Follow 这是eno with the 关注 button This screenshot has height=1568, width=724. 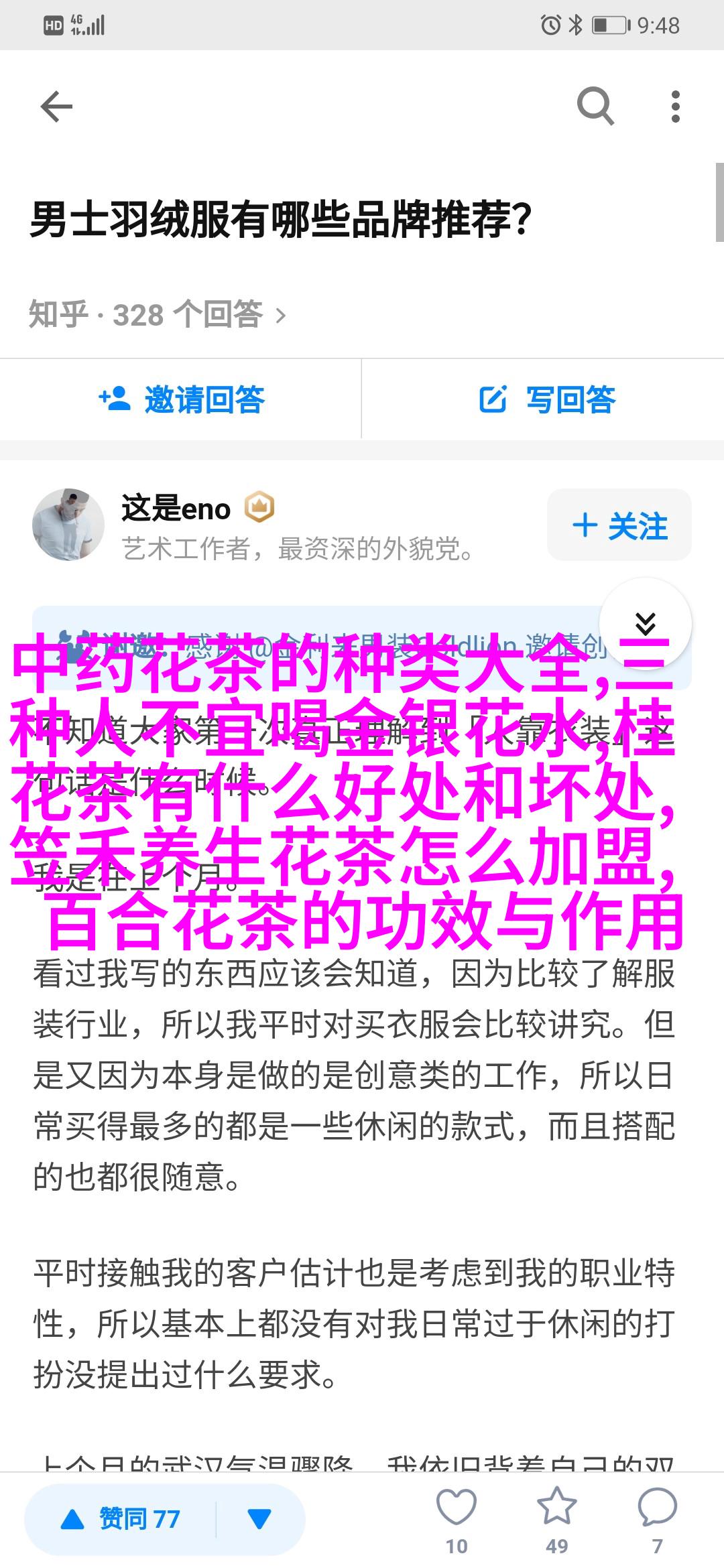click(x=619, y=525)
